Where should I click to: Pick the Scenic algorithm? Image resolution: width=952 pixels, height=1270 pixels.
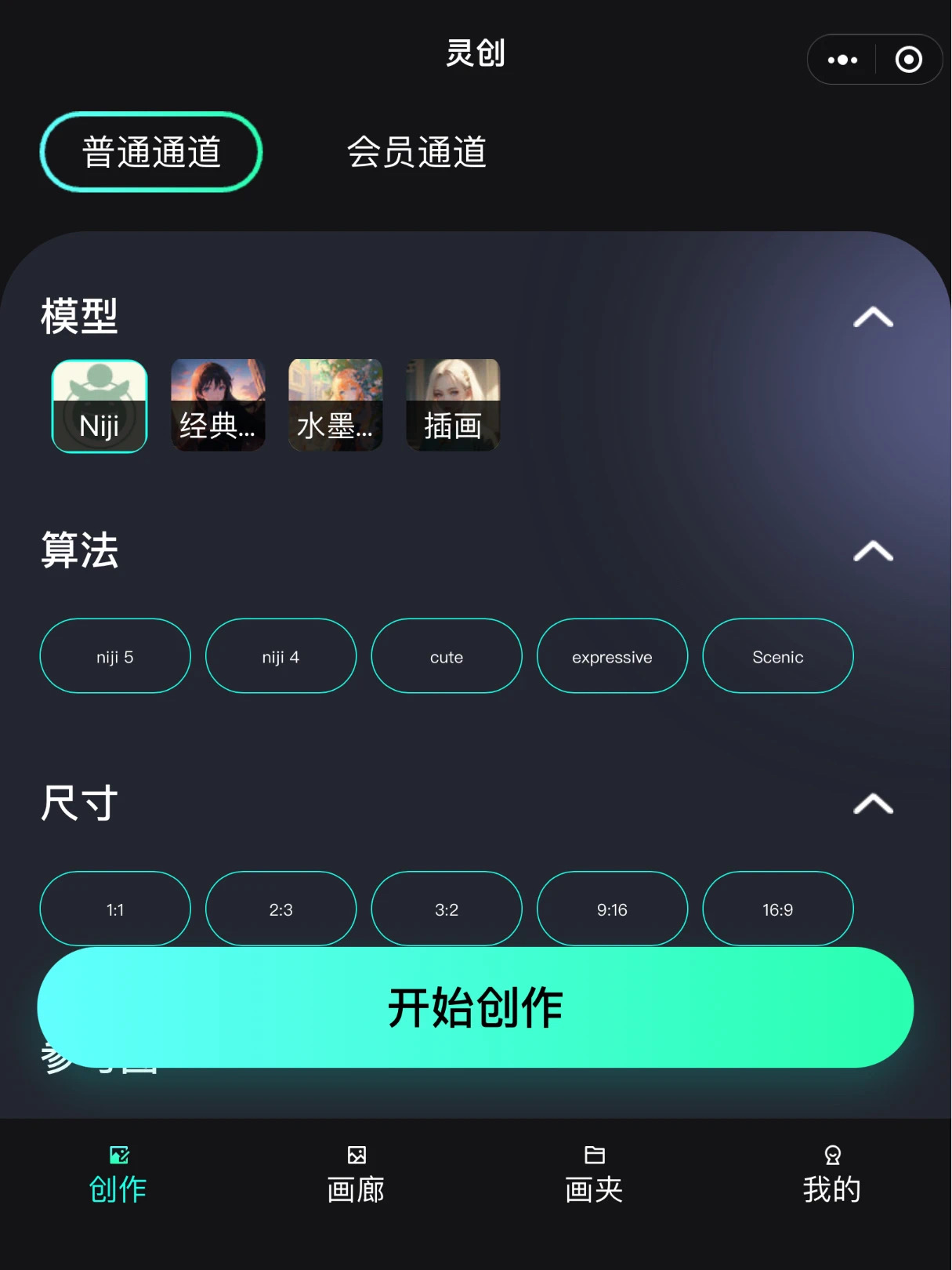777,656
